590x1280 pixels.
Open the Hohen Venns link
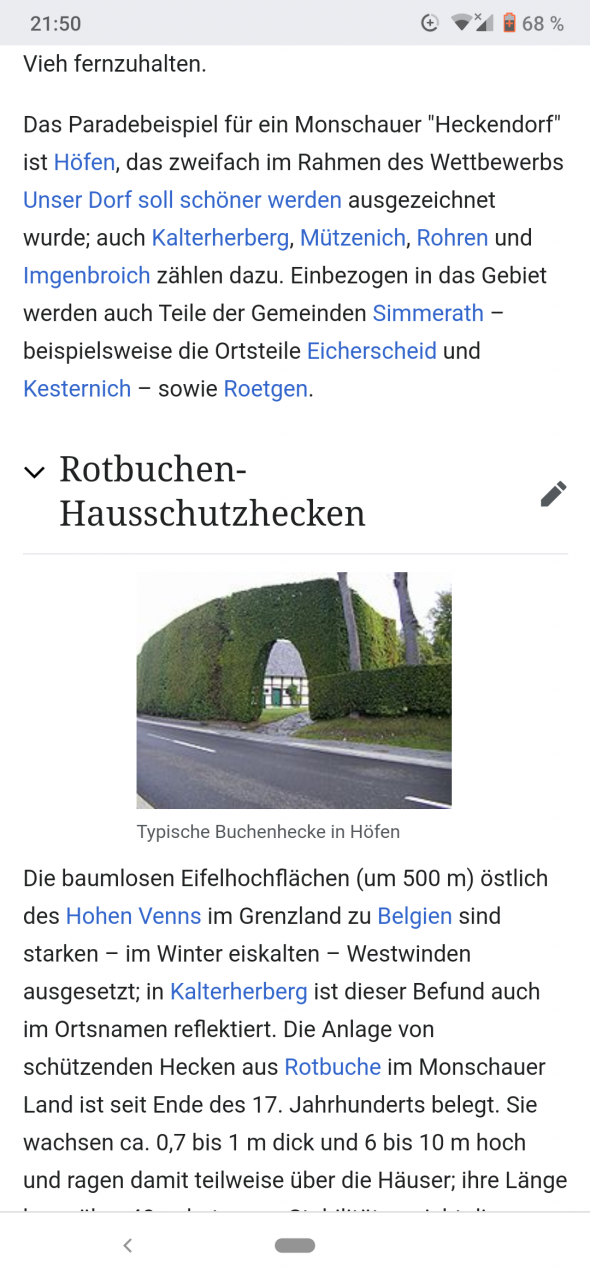134,916
